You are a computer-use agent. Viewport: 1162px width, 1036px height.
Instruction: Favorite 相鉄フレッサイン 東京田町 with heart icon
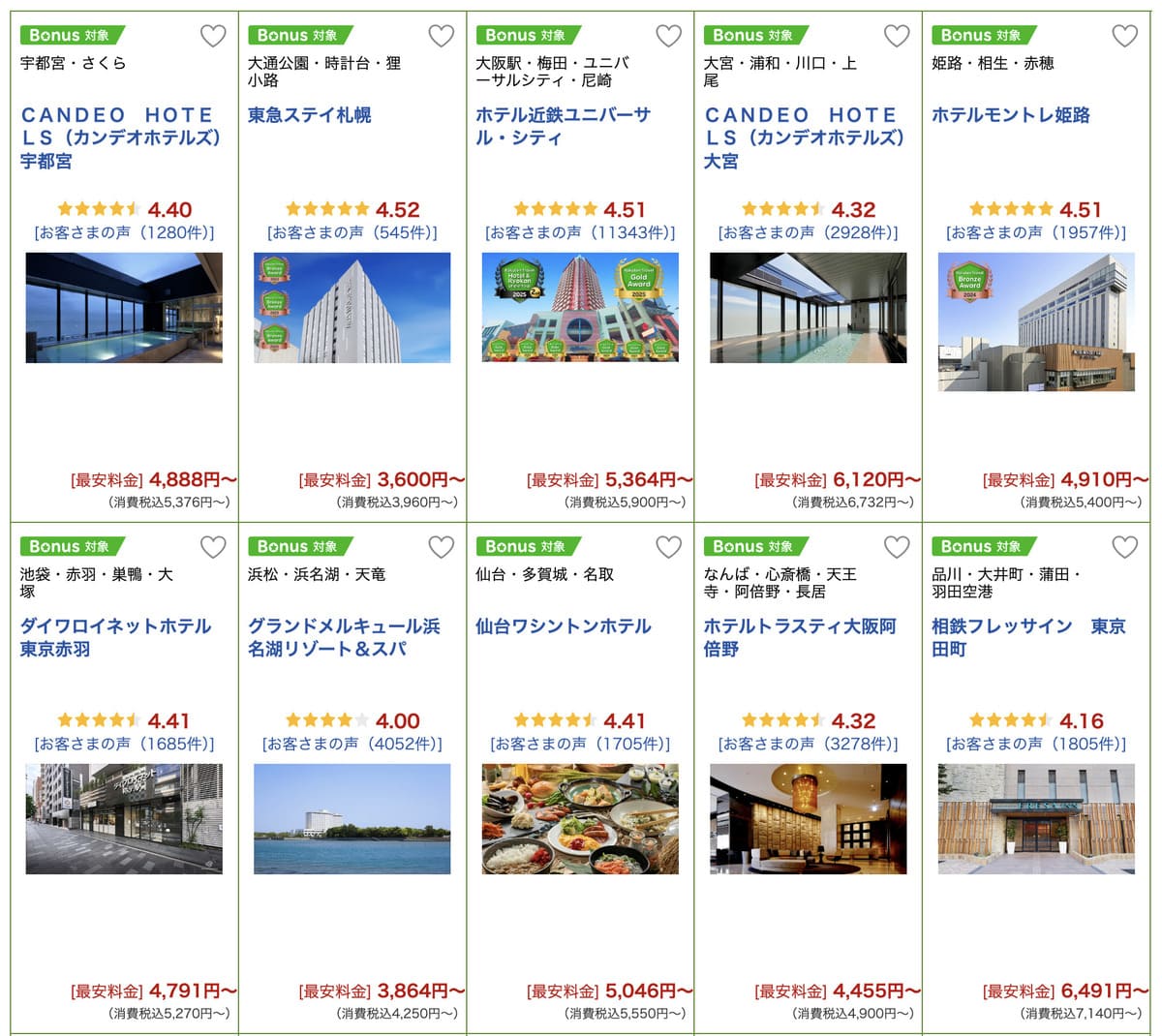1124,548
